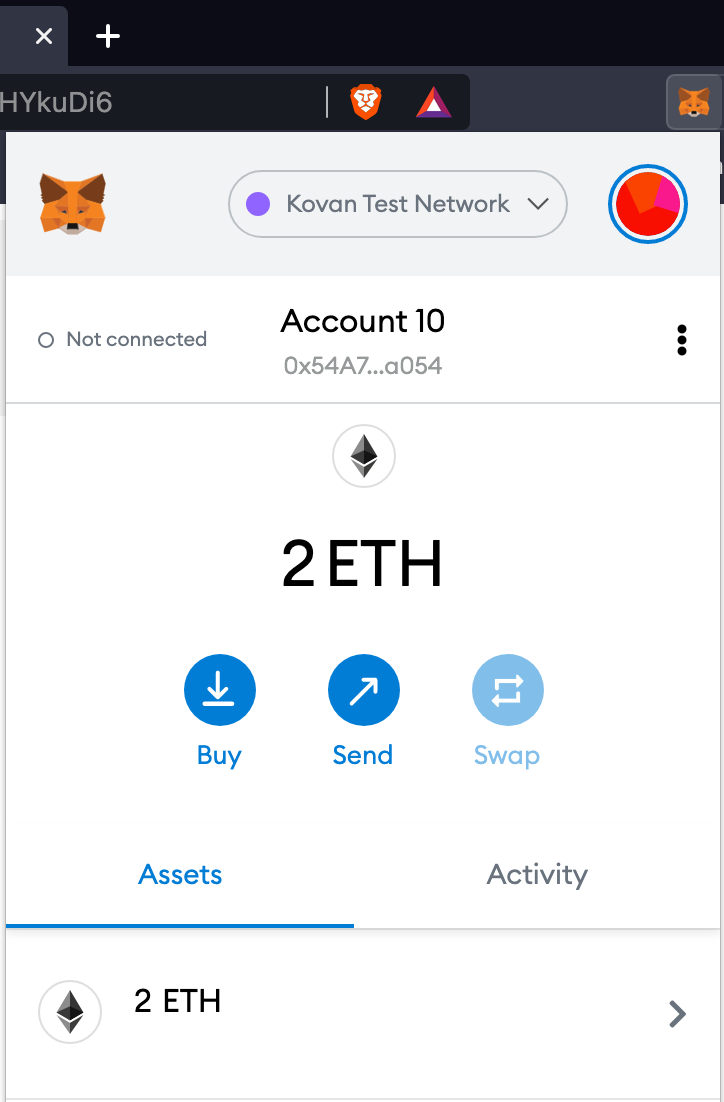The height and width of the screenshot is (1102, 724).
Task: Toggle the MetaMask extension fox icon
Action: 694,102
